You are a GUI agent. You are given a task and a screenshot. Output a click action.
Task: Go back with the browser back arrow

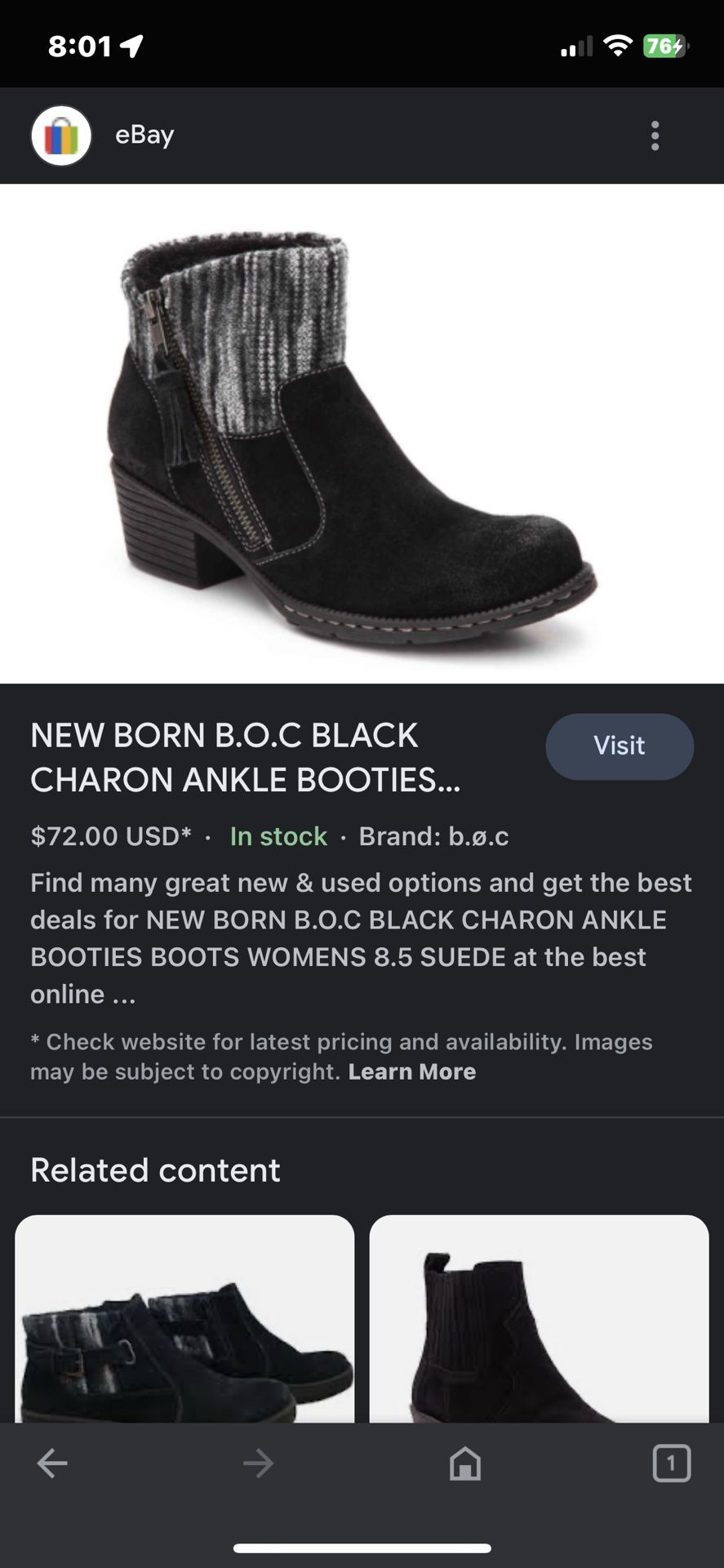[x=52, y=1463]
